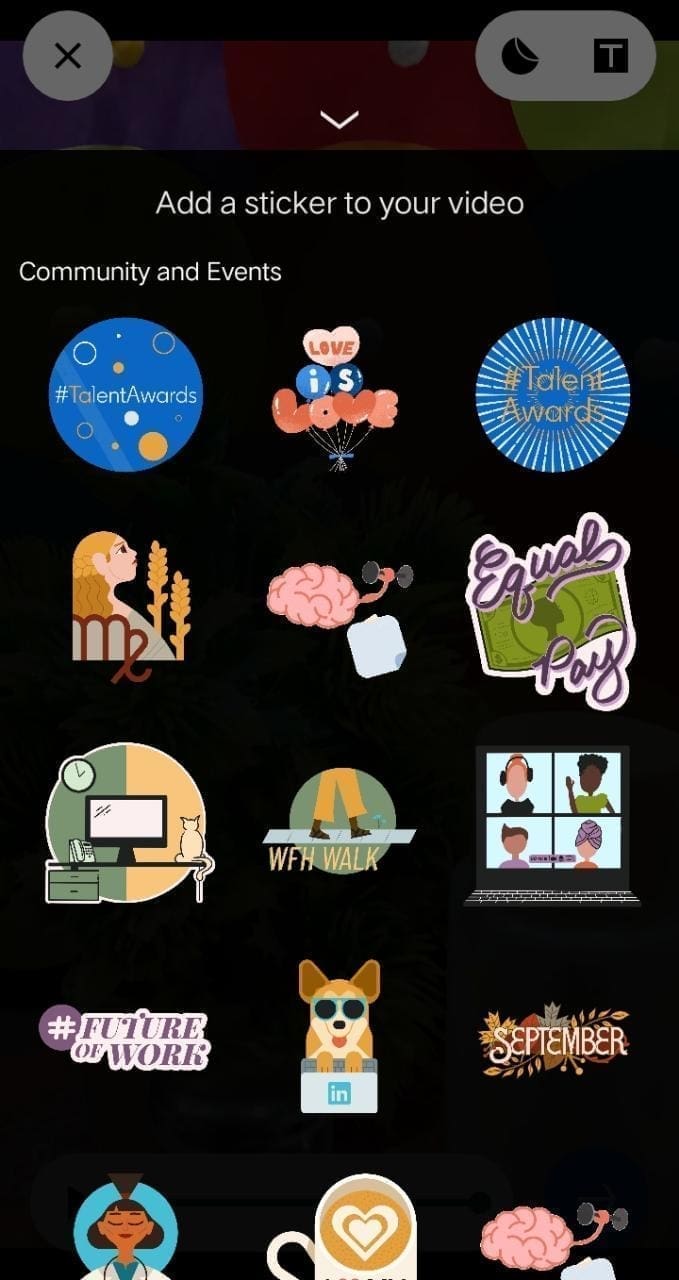Select the blue #TalentAwards bubbles sticker

coord(125,394)
